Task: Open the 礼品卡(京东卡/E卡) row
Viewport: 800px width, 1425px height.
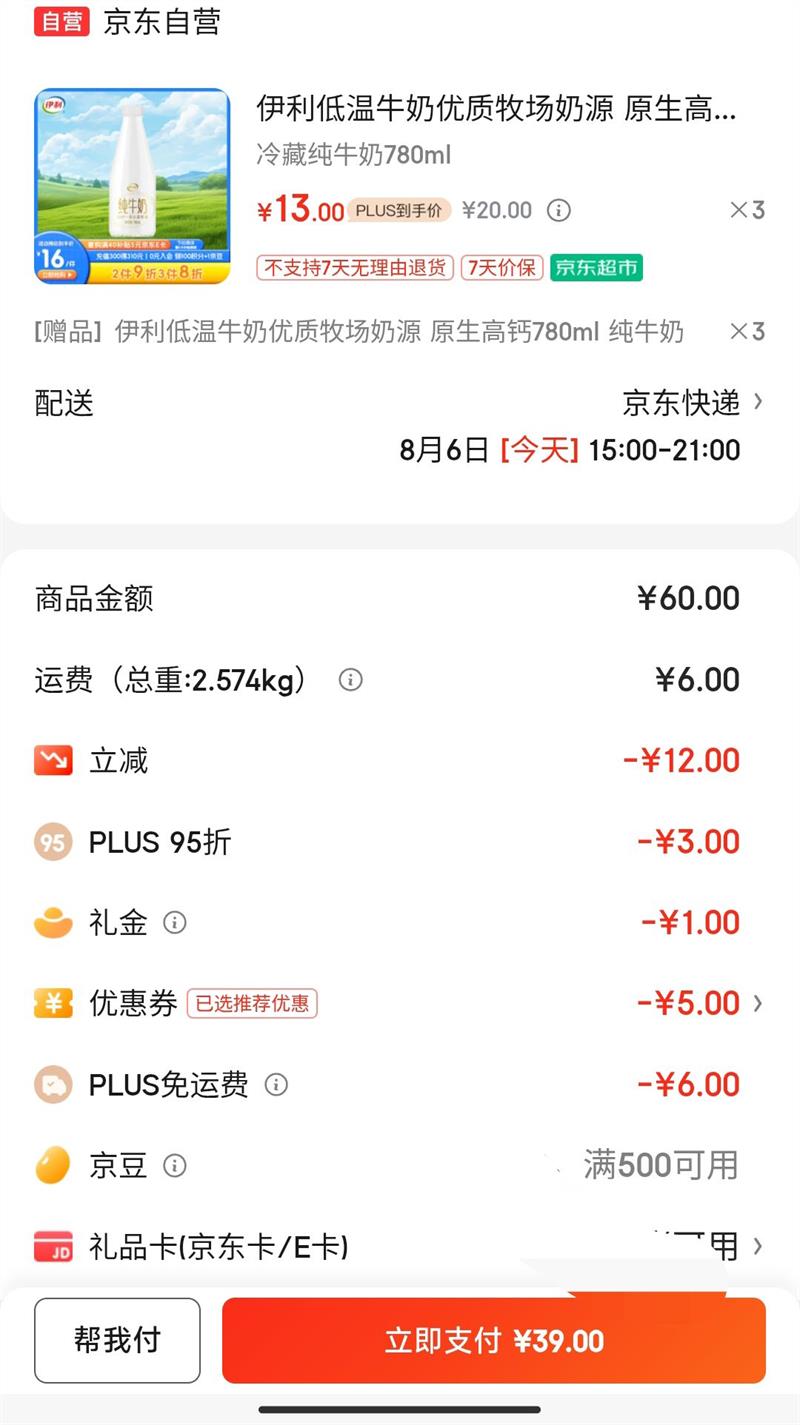Action: pyautogui.click(x=400, y=1246)
